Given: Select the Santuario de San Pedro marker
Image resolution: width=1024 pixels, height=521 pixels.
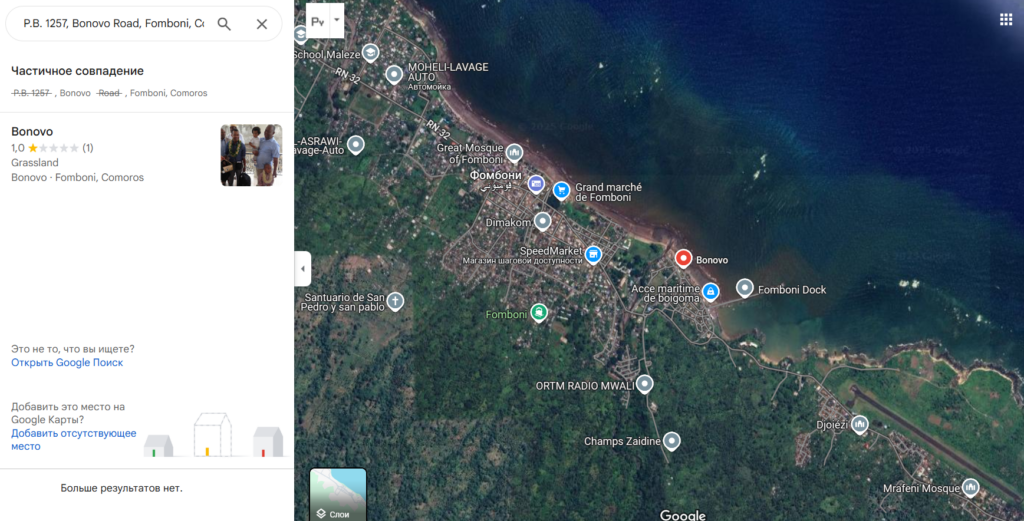Looking at the screenshot, I should 395,300.
